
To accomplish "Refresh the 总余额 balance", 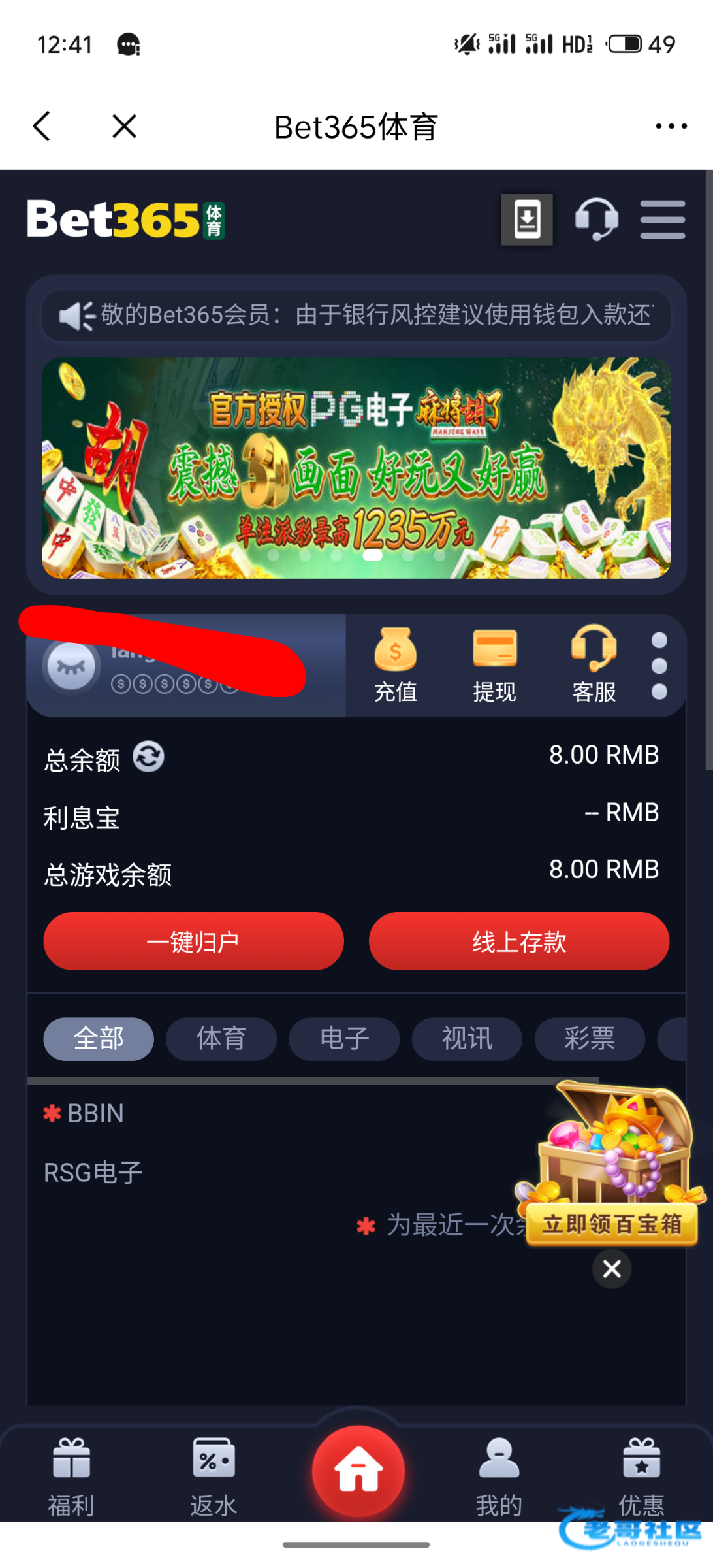I will coord(148,757).
